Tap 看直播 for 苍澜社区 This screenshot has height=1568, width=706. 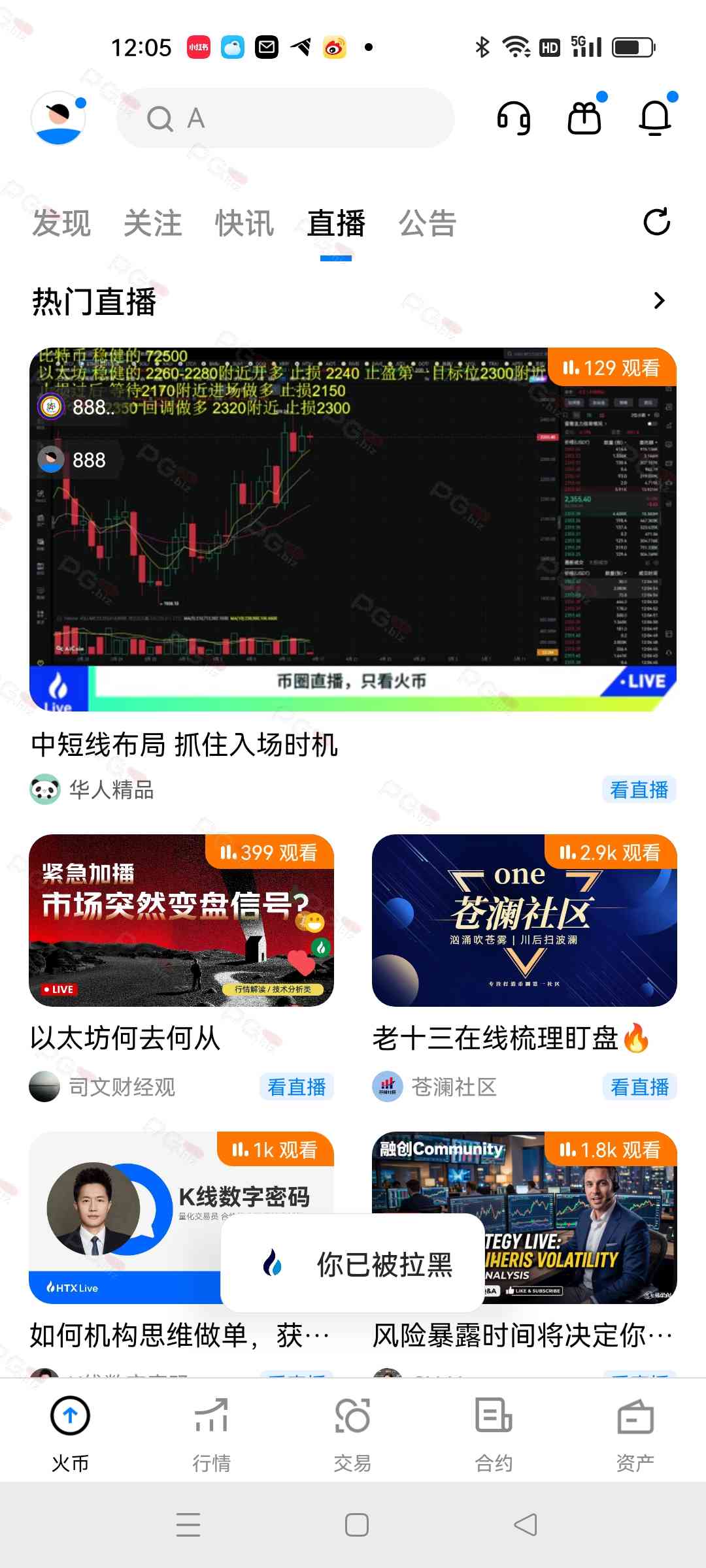point(639,1087)
